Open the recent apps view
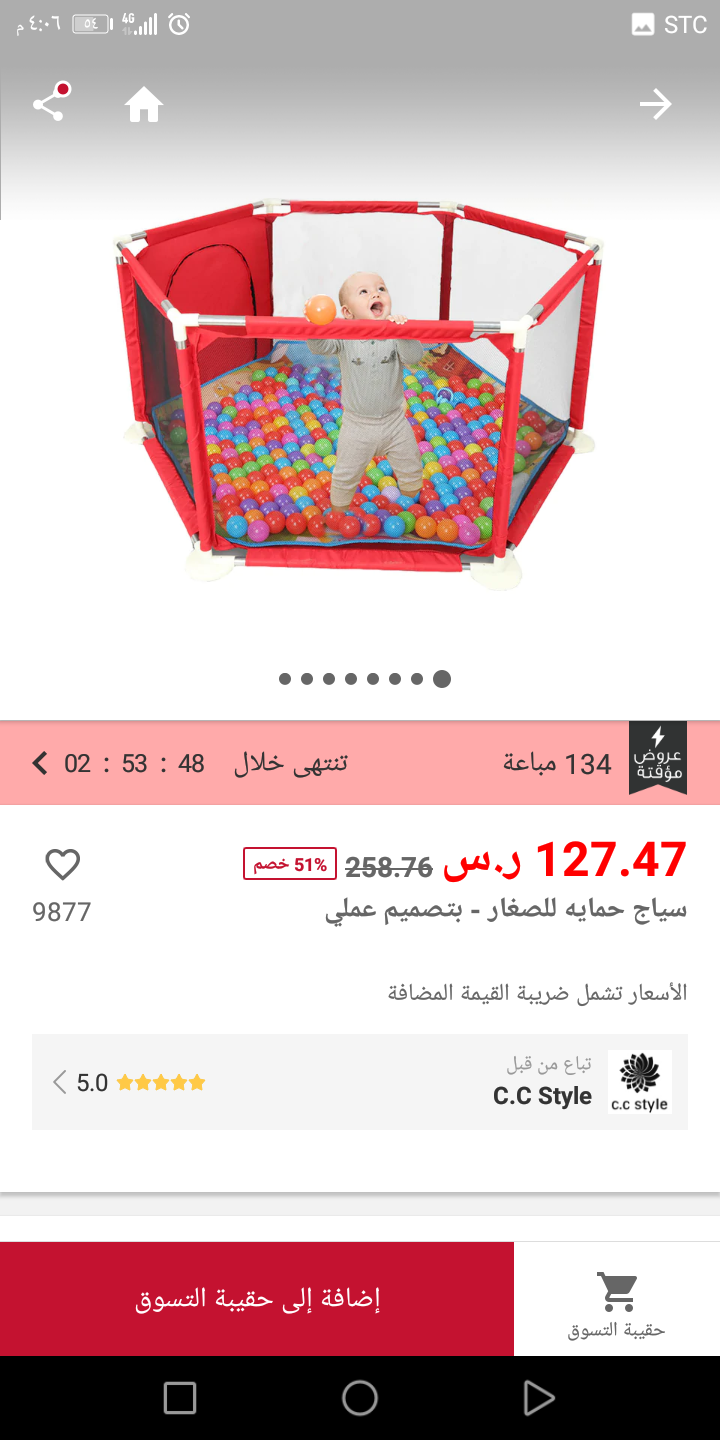Screen dimensions: 720x1440 [x=180, y=1398]
